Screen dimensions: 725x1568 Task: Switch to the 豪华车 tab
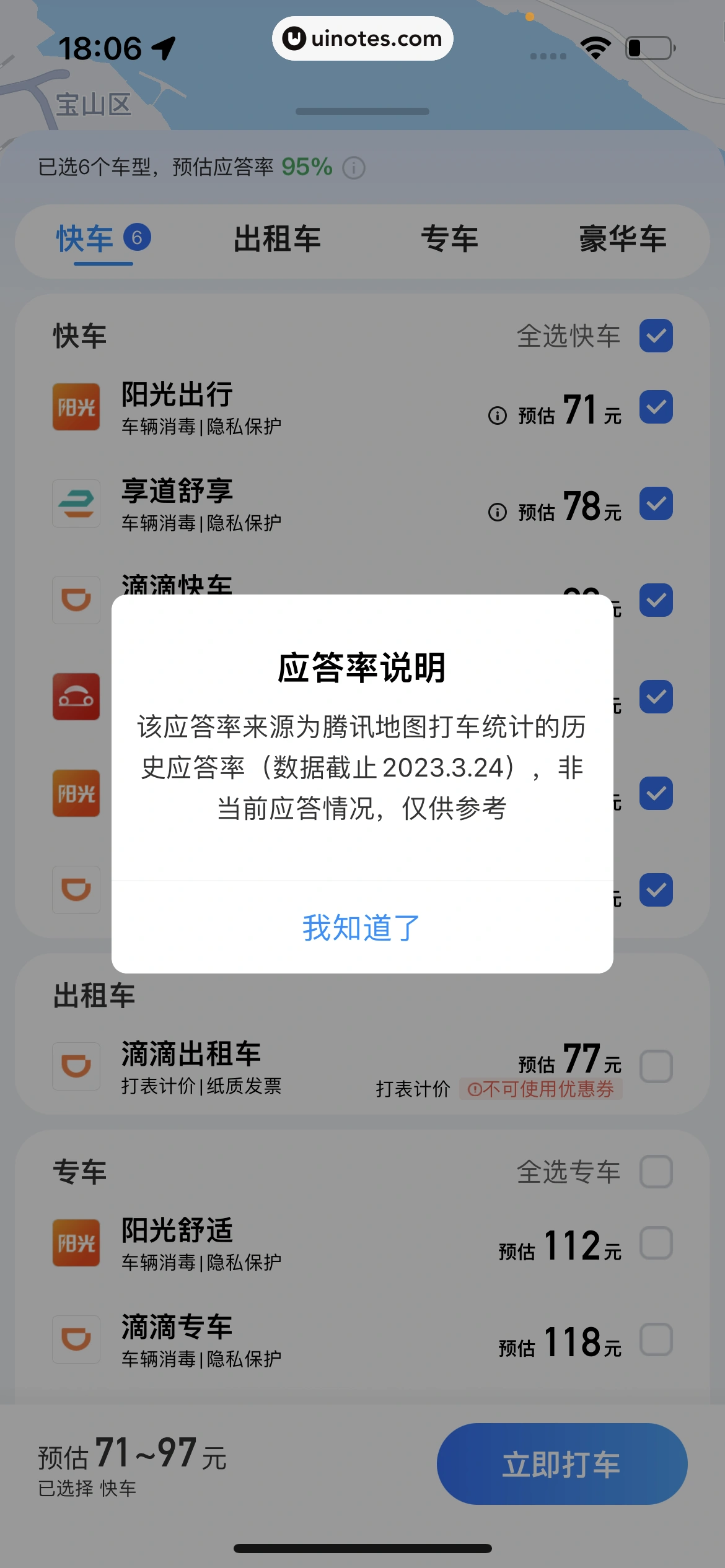[x=622, y=239]
